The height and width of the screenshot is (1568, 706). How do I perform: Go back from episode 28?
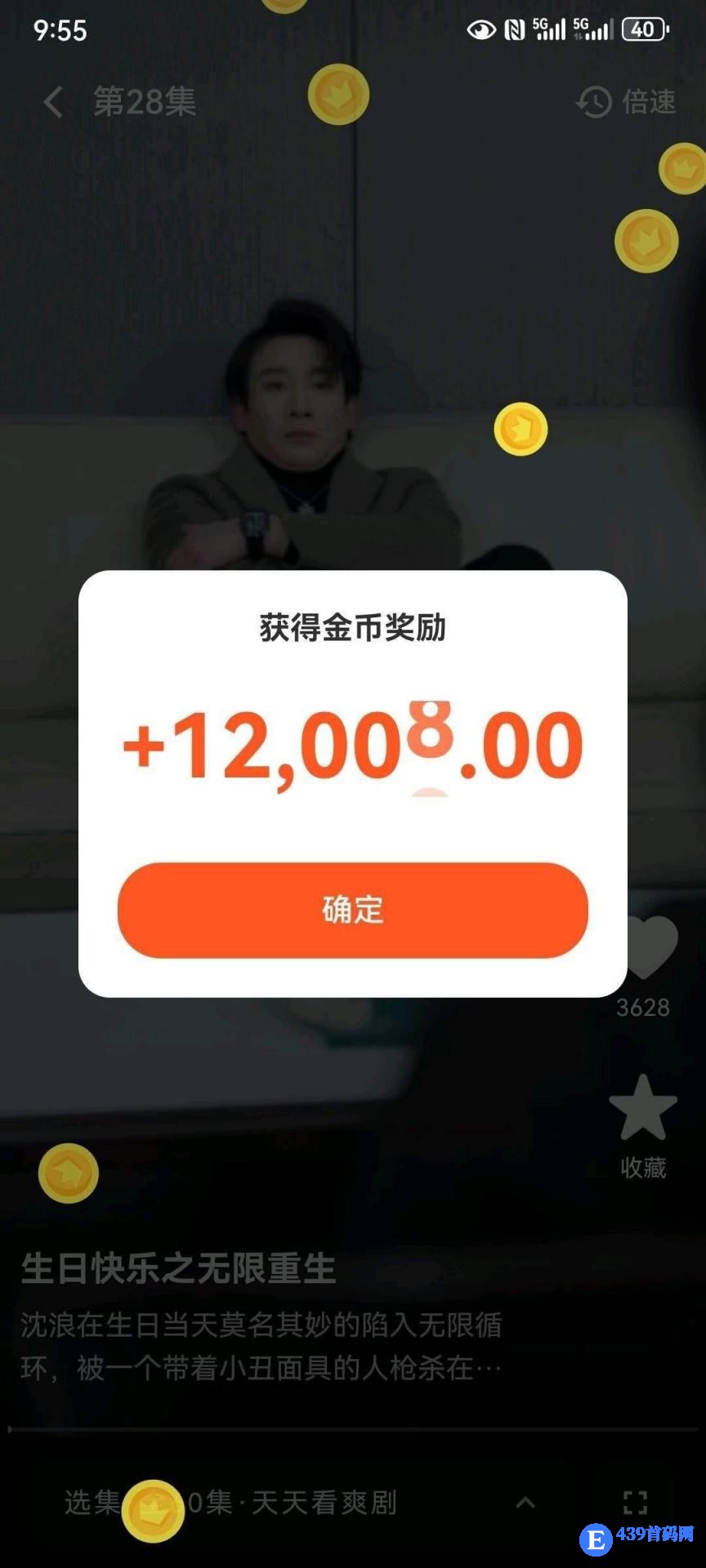pyautogui.click(x=53, y=102)
